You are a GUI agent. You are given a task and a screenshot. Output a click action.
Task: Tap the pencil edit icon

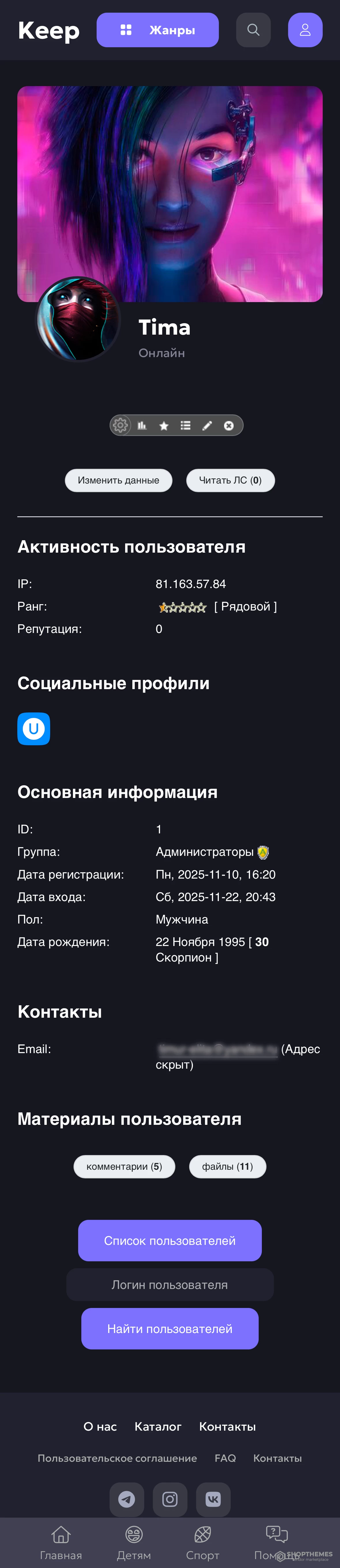point(207,426)
